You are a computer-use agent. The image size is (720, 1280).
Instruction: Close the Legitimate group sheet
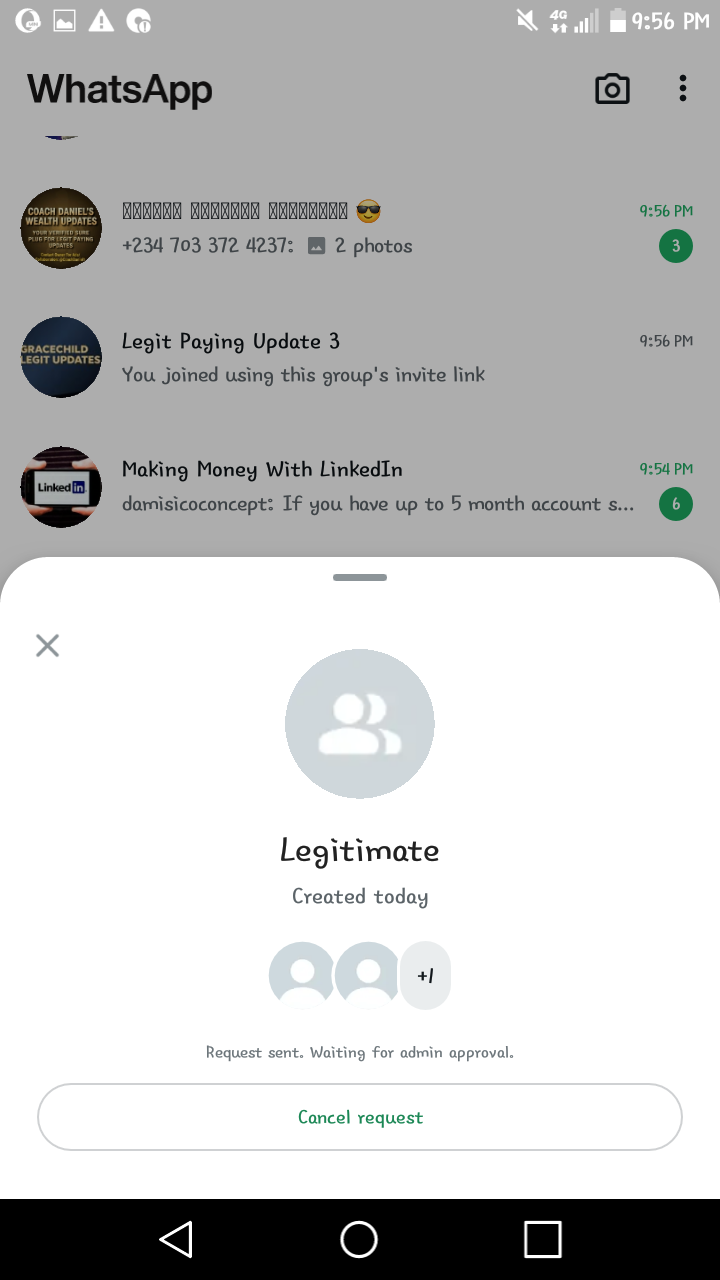[x=47, y=645]
